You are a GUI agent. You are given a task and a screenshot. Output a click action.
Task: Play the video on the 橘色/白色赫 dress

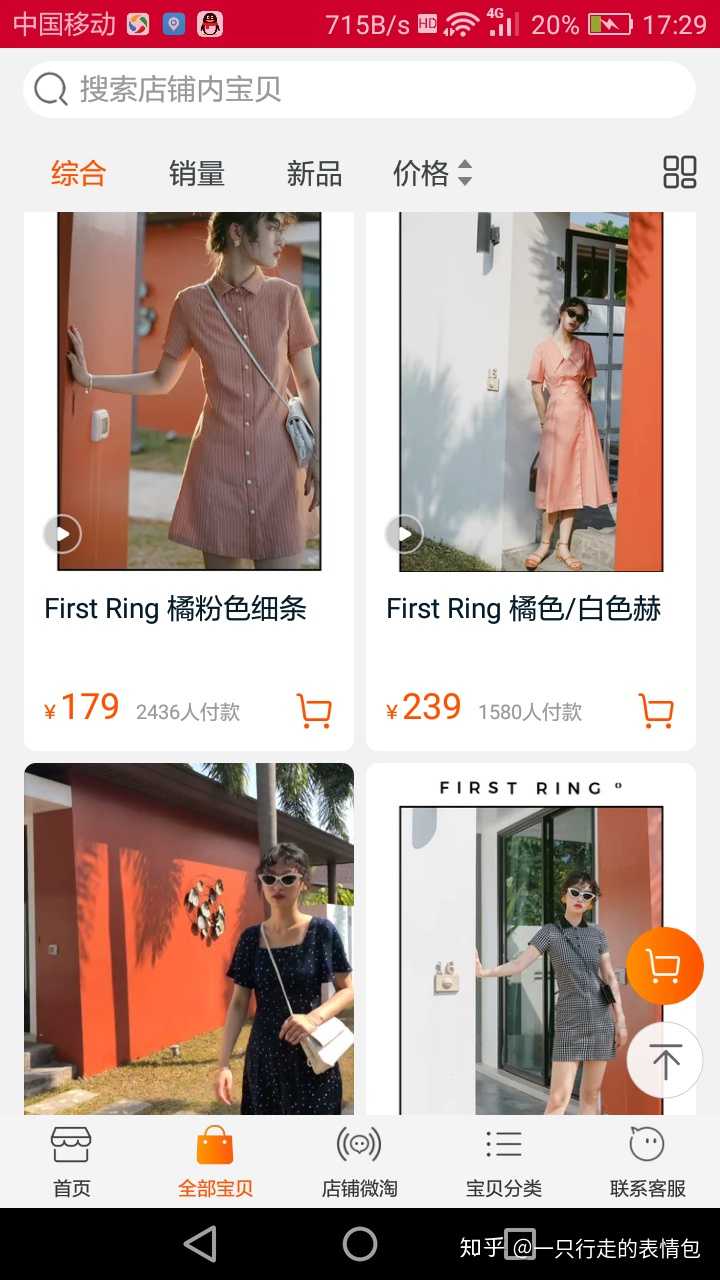tap(404, 534)
